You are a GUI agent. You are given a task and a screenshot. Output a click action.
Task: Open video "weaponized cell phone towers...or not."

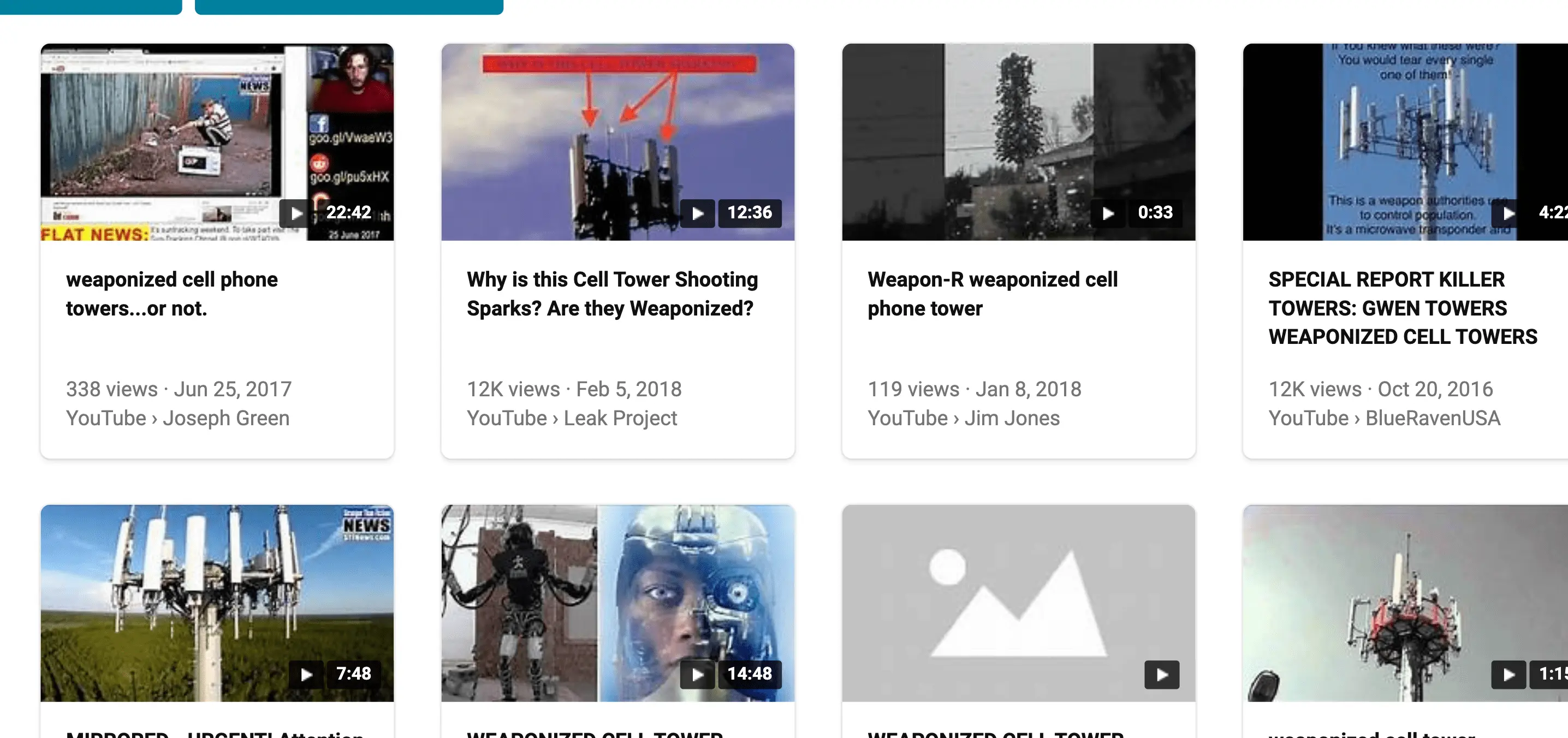[171, 293]
